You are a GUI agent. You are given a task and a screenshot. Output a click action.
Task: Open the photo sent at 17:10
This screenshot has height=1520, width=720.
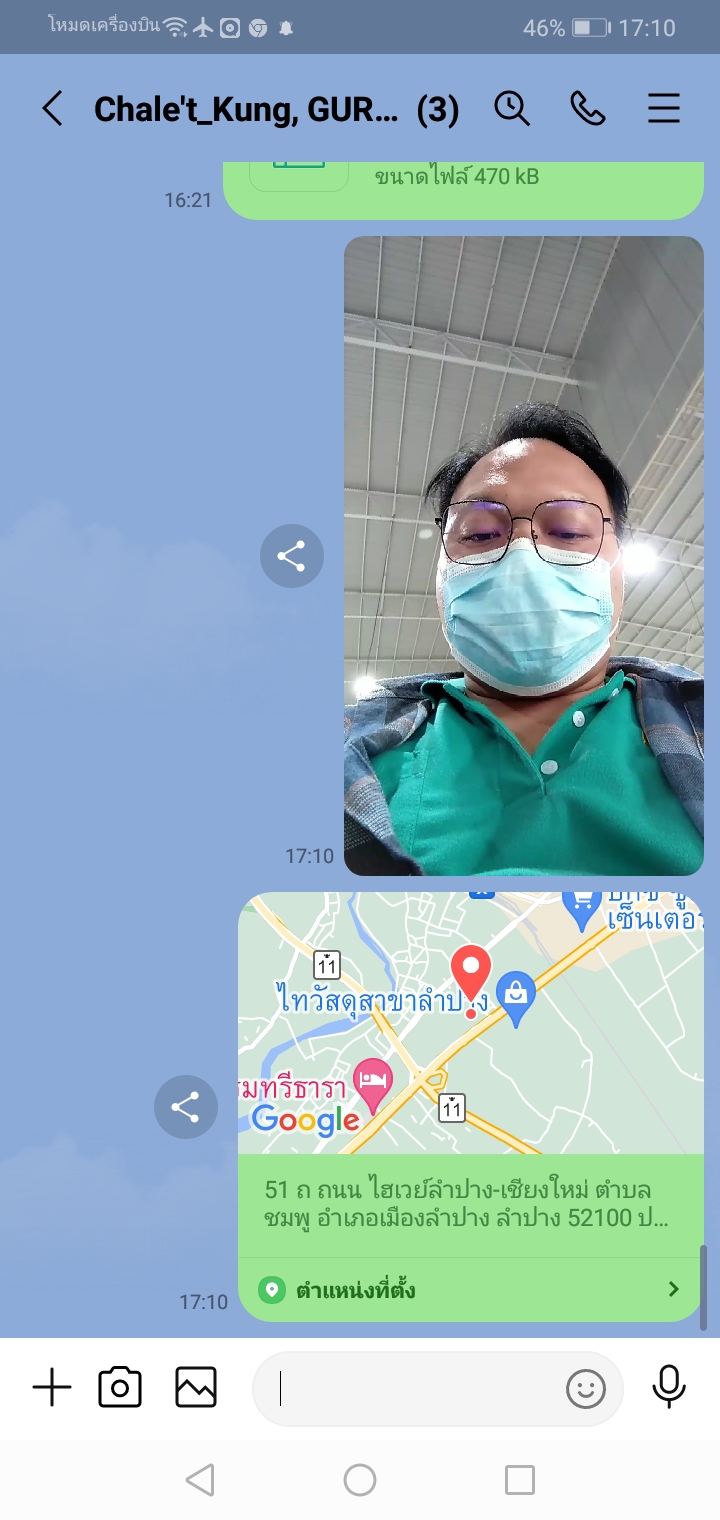(523, 556)
